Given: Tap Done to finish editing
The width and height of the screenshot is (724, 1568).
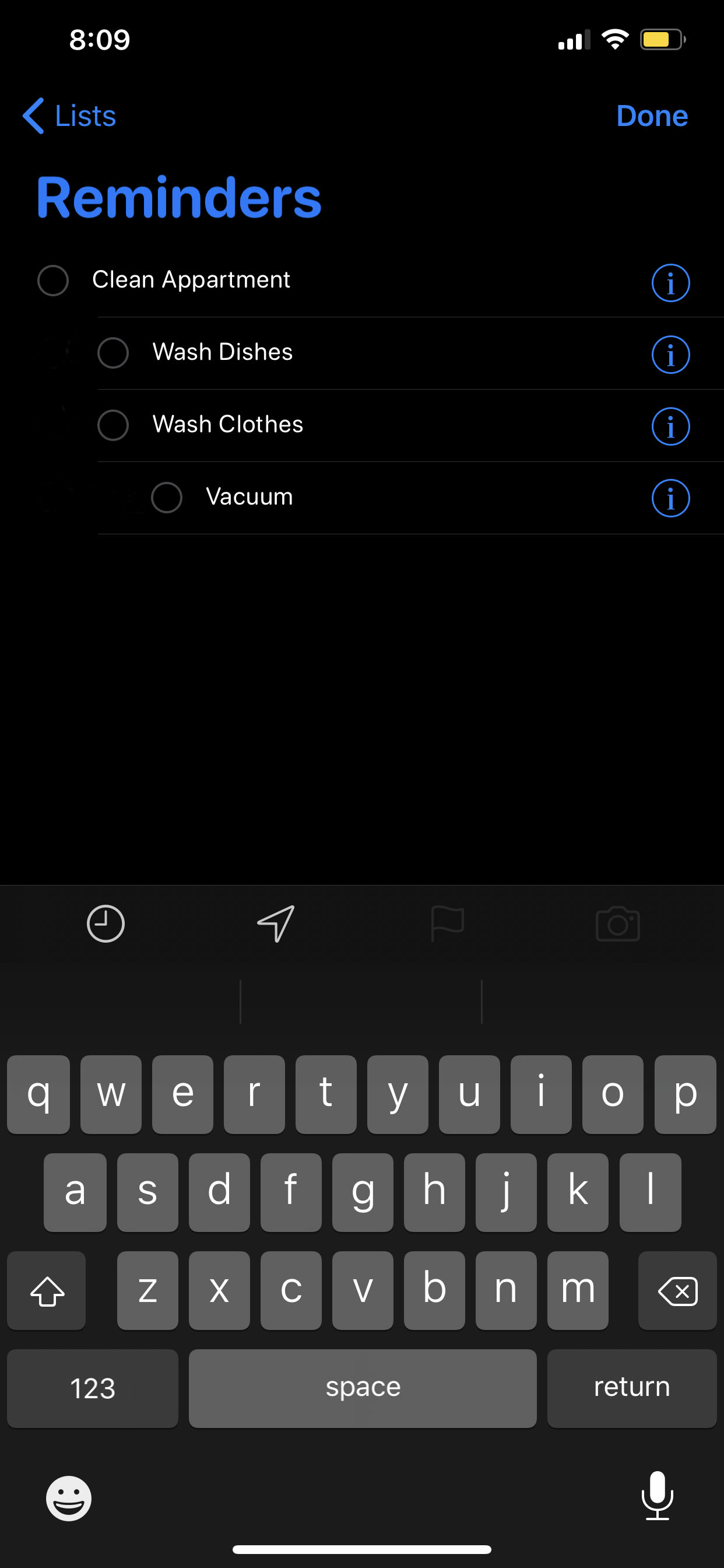Looking at the screenshot, I should (651, 116).
